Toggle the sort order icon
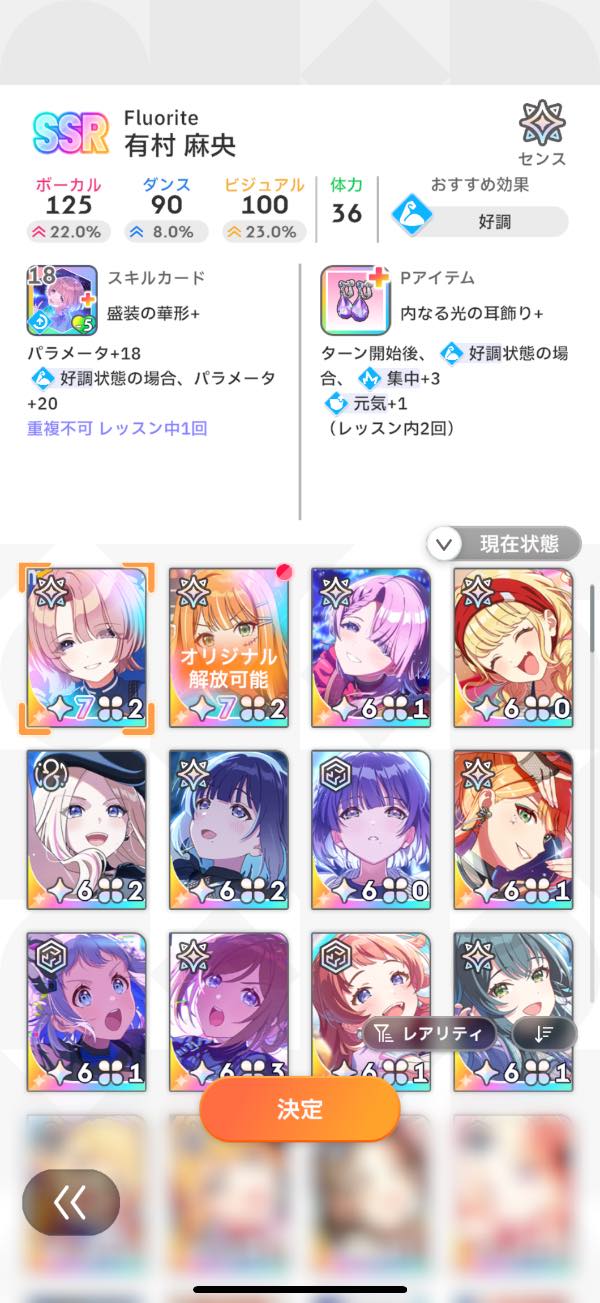The width and height of the screenshot is (600, 1303). 545,1033
